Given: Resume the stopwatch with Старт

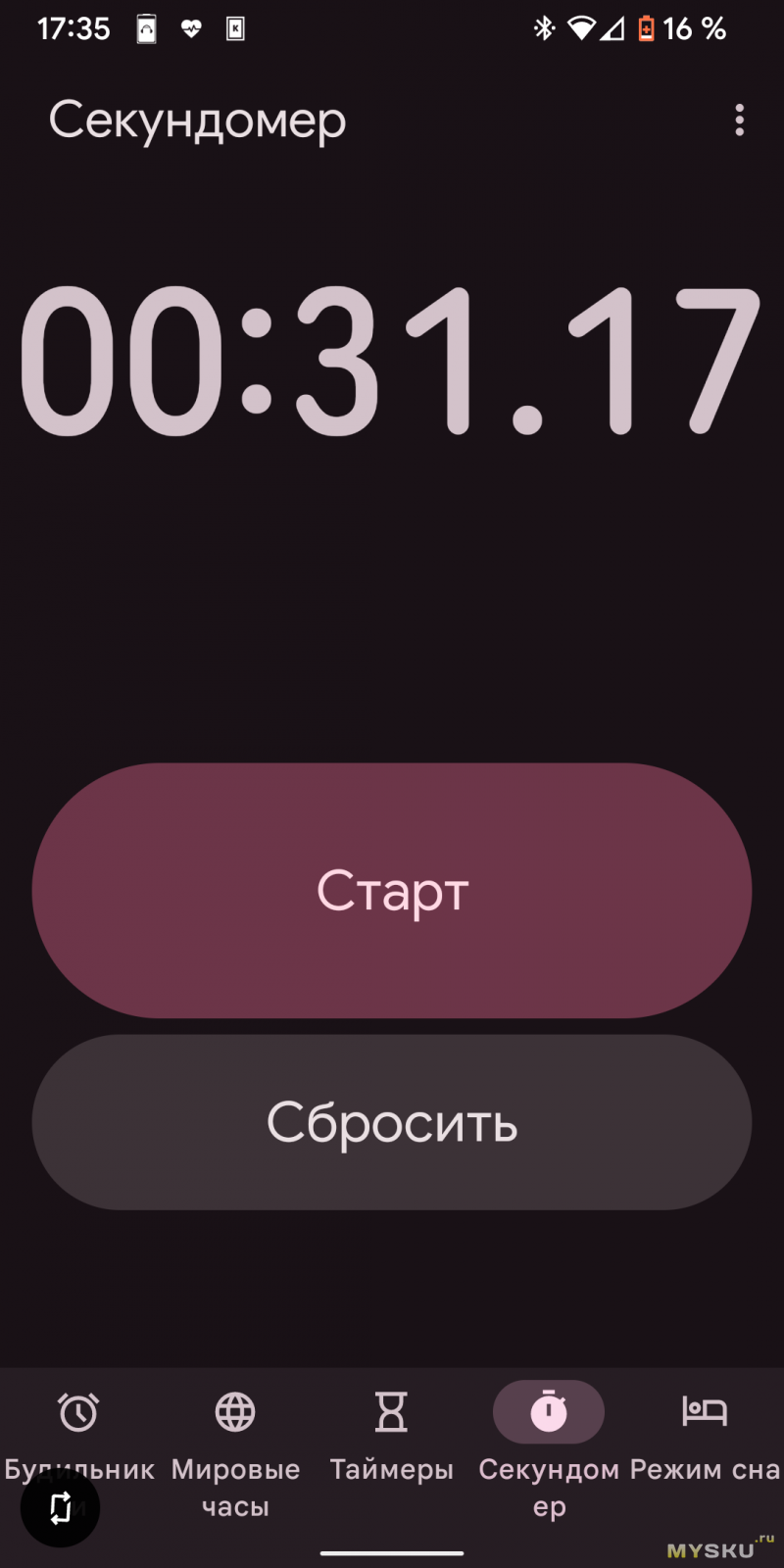Looking at the screenshot, I should pyautogui.click(x=392, y=890).
